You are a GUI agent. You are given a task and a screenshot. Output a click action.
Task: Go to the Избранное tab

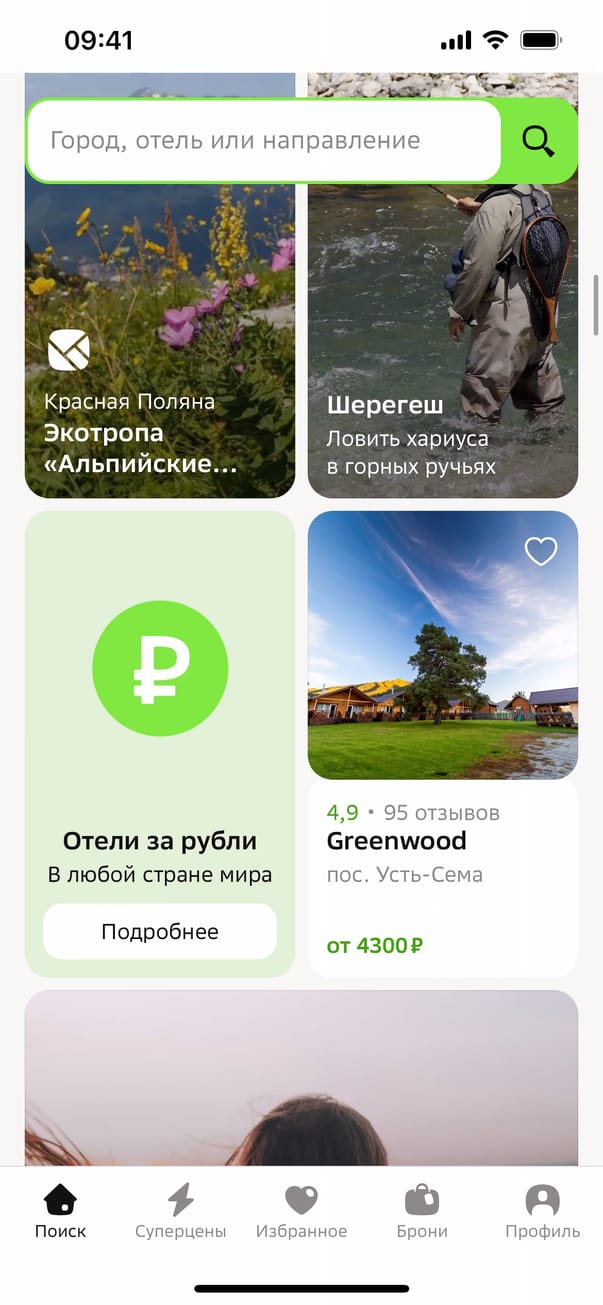coord(301,1211)
